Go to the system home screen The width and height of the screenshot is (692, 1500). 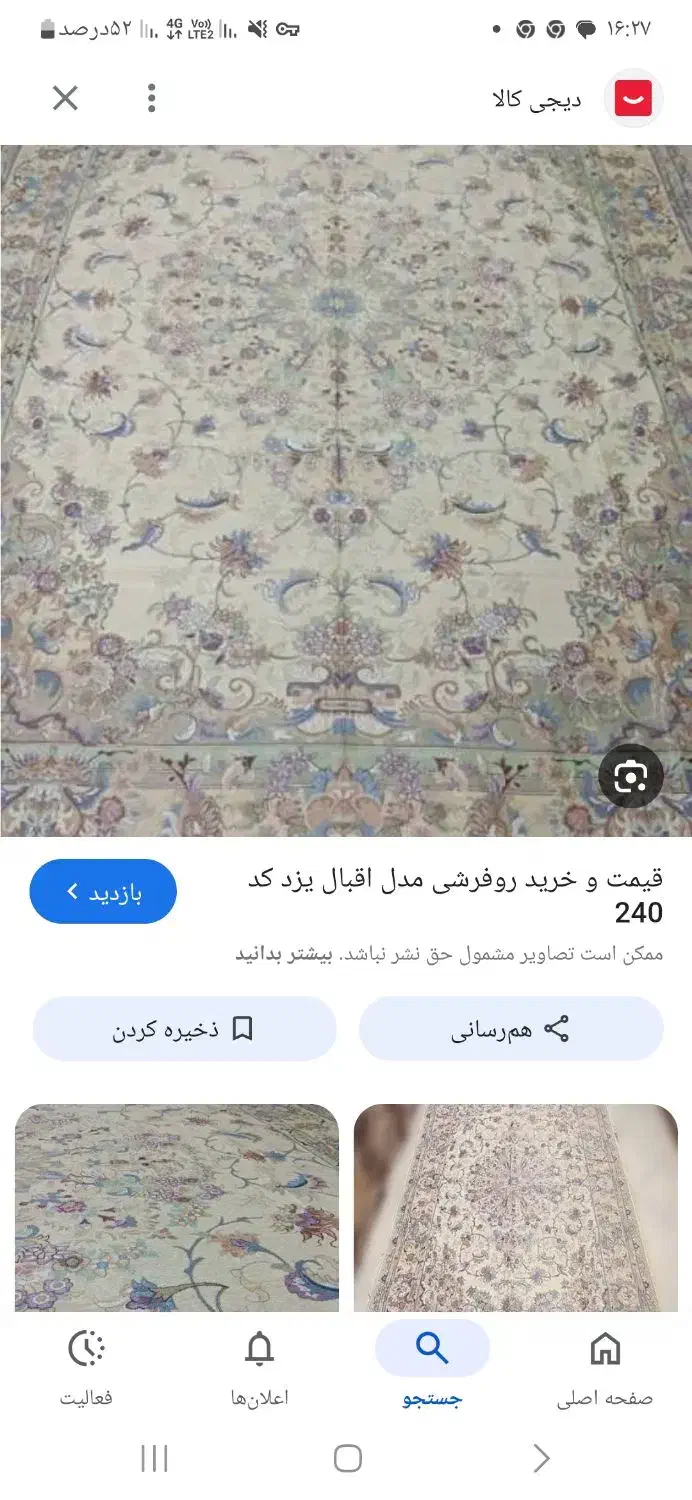click(x=347, y=1458)
